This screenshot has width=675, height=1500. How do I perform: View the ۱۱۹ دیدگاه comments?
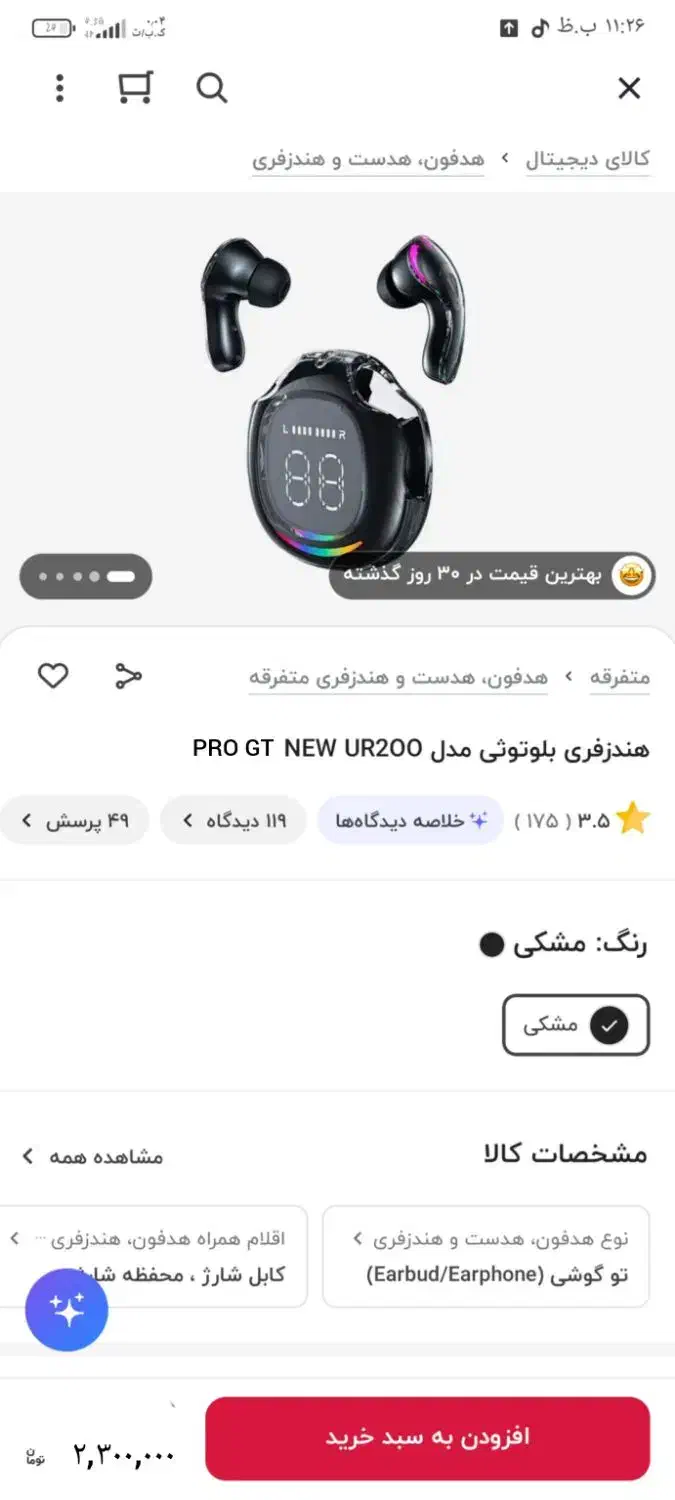click(233, 821)
